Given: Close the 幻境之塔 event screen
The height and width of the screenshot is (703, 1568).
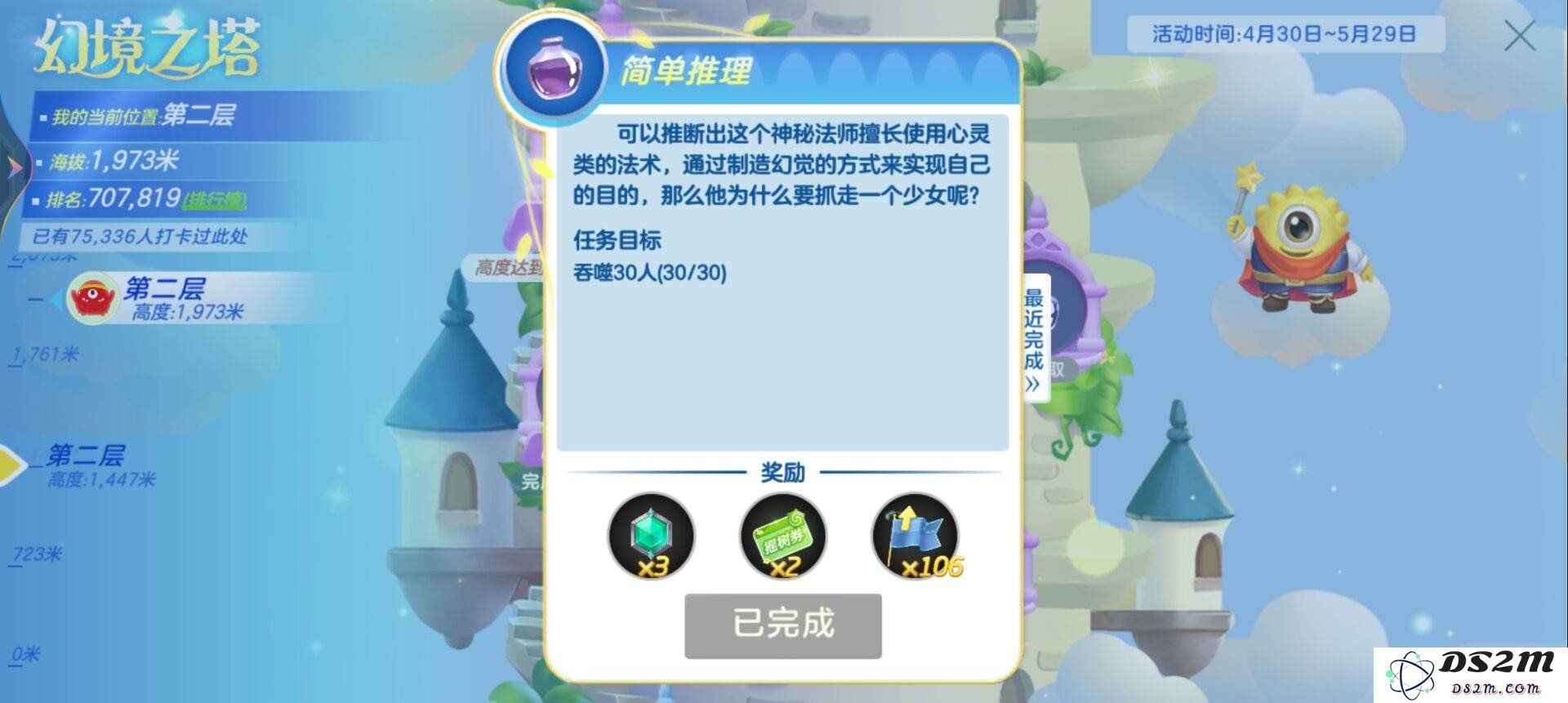Looking at the screenshot, I should coord(1518,37).
